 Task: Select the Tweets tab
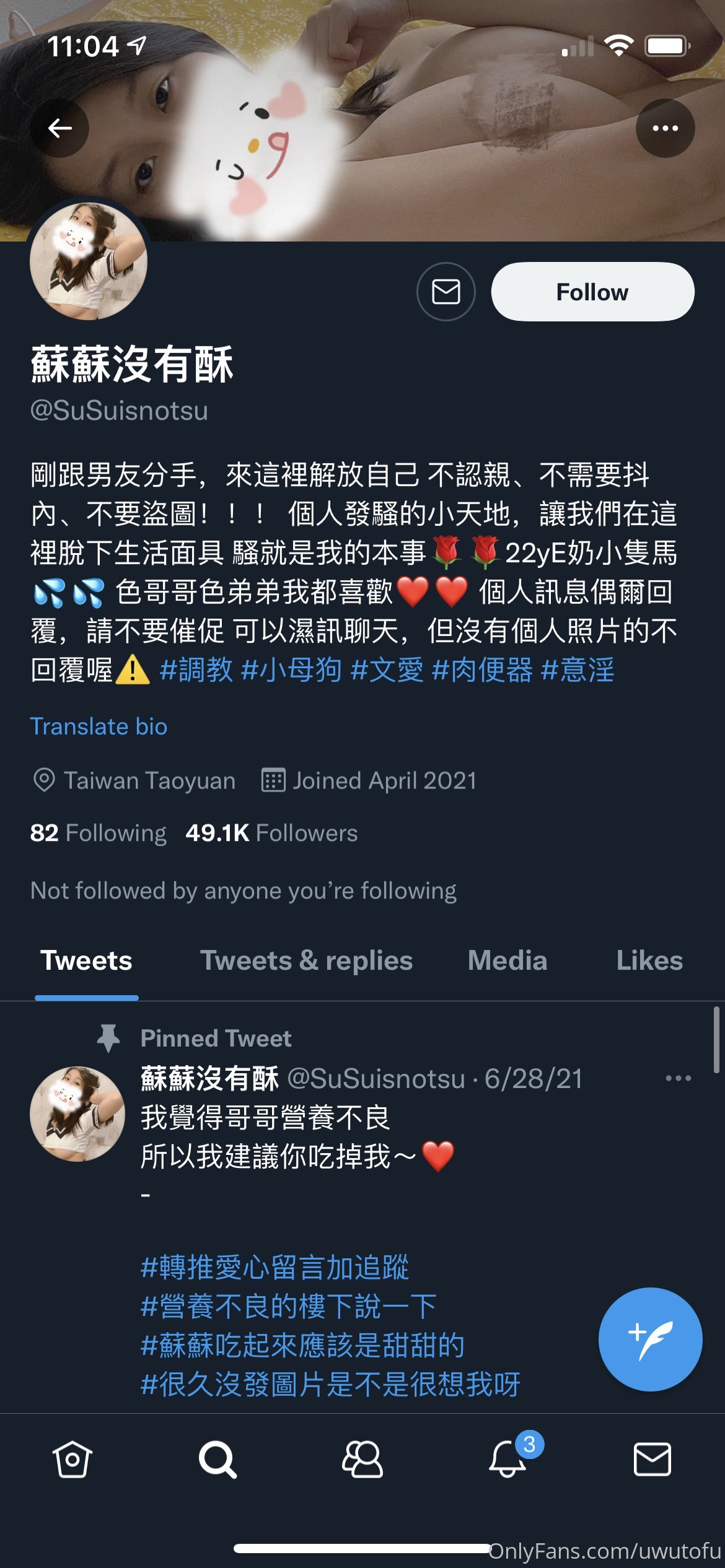point(86,960)
